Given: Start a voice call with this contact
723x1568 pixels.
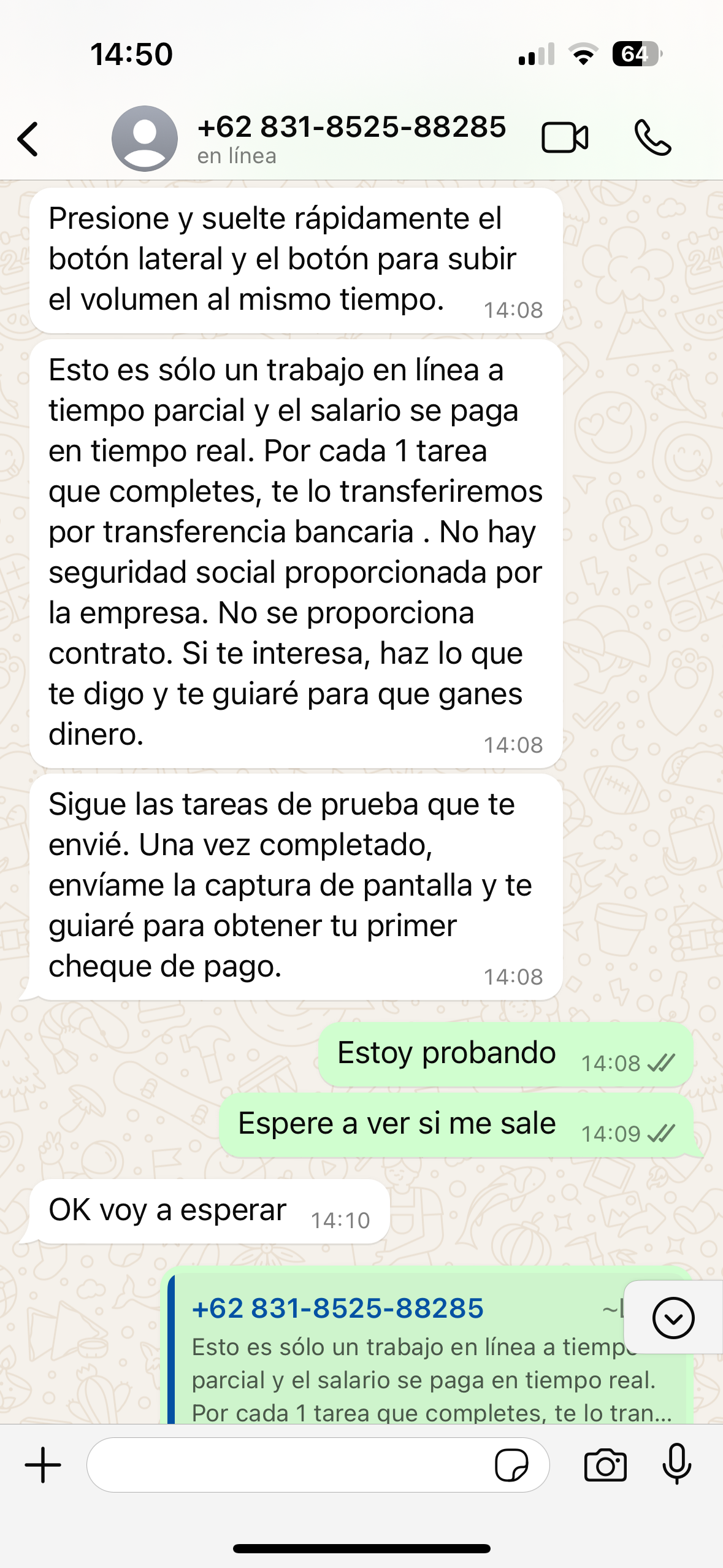Looking at the screenshot, I should coord(652,137).
